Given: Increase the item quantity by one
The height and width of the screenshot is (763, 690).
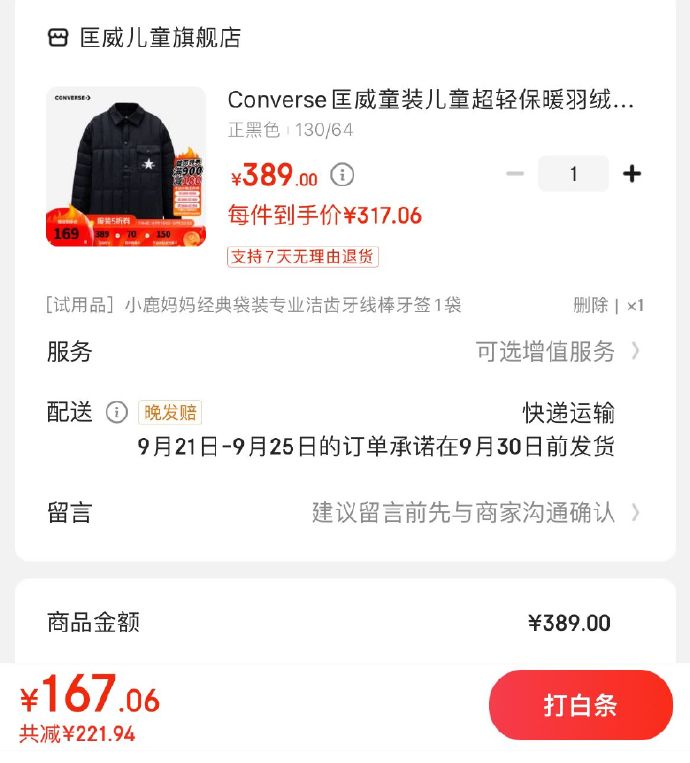Looking at the screenshot, I should 632,174.
